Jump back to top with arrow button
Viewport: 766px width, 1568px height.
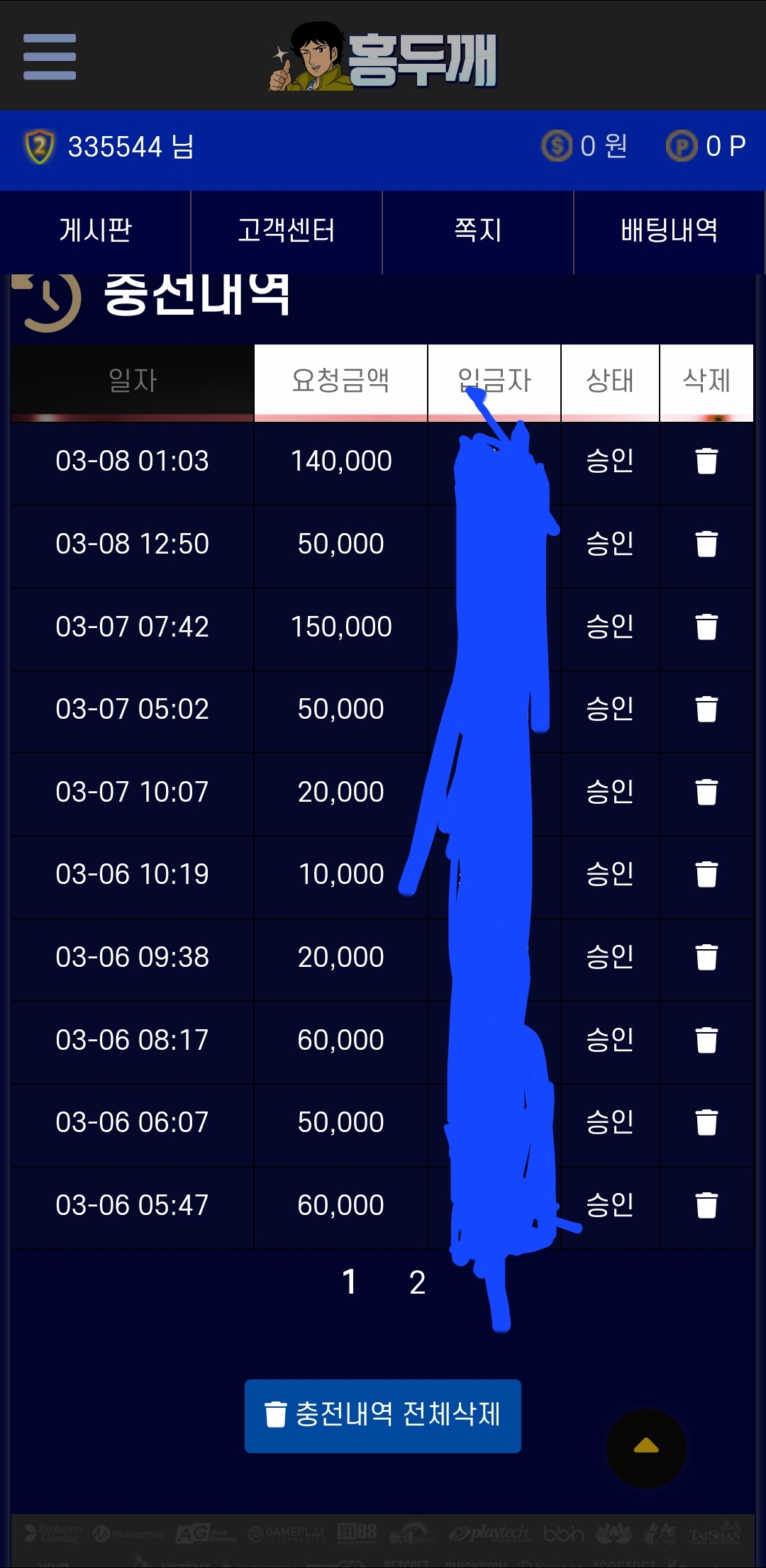pyautogui.click(x=646, y=1447)
